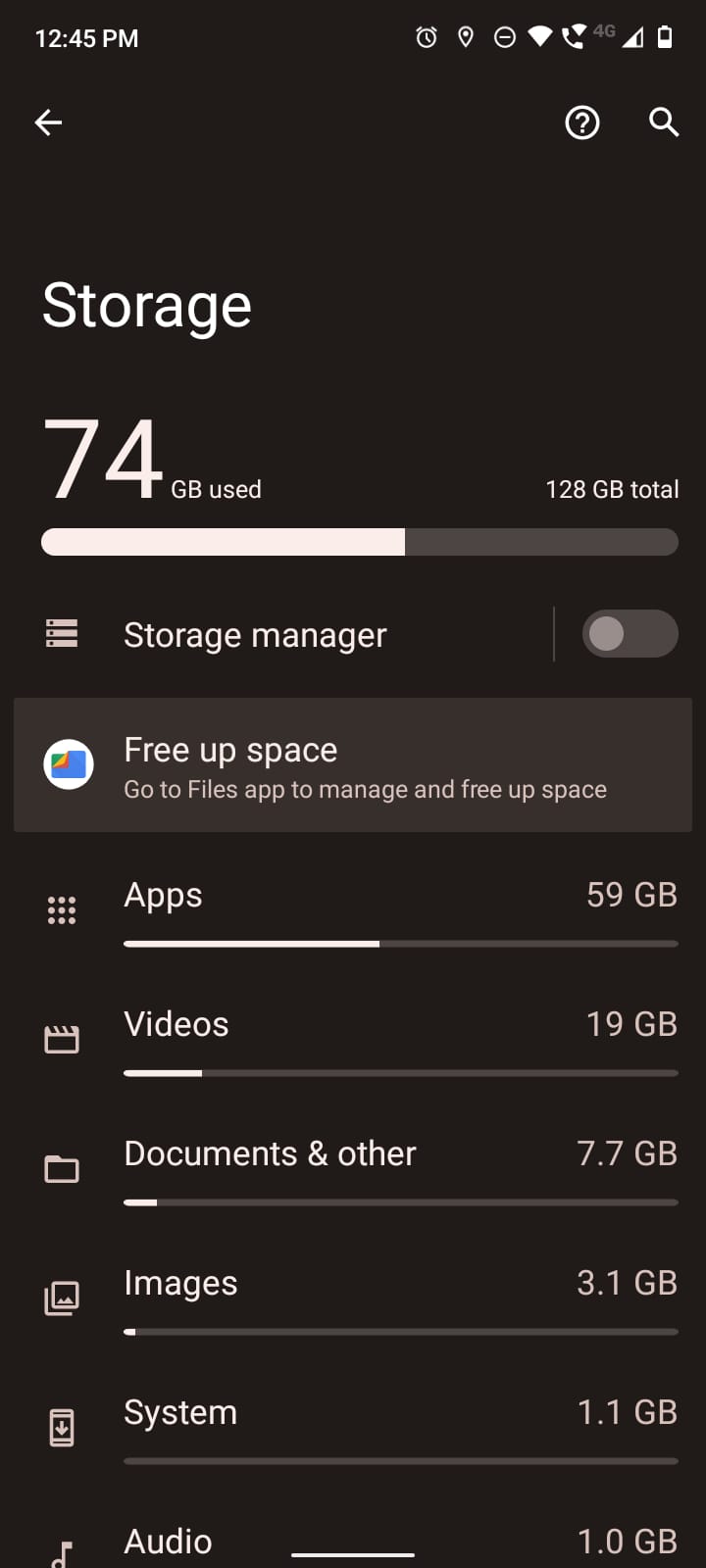Toggle the Storage manager switch
The width and height of the screenshot is (706, 1568).
[629, 634]
